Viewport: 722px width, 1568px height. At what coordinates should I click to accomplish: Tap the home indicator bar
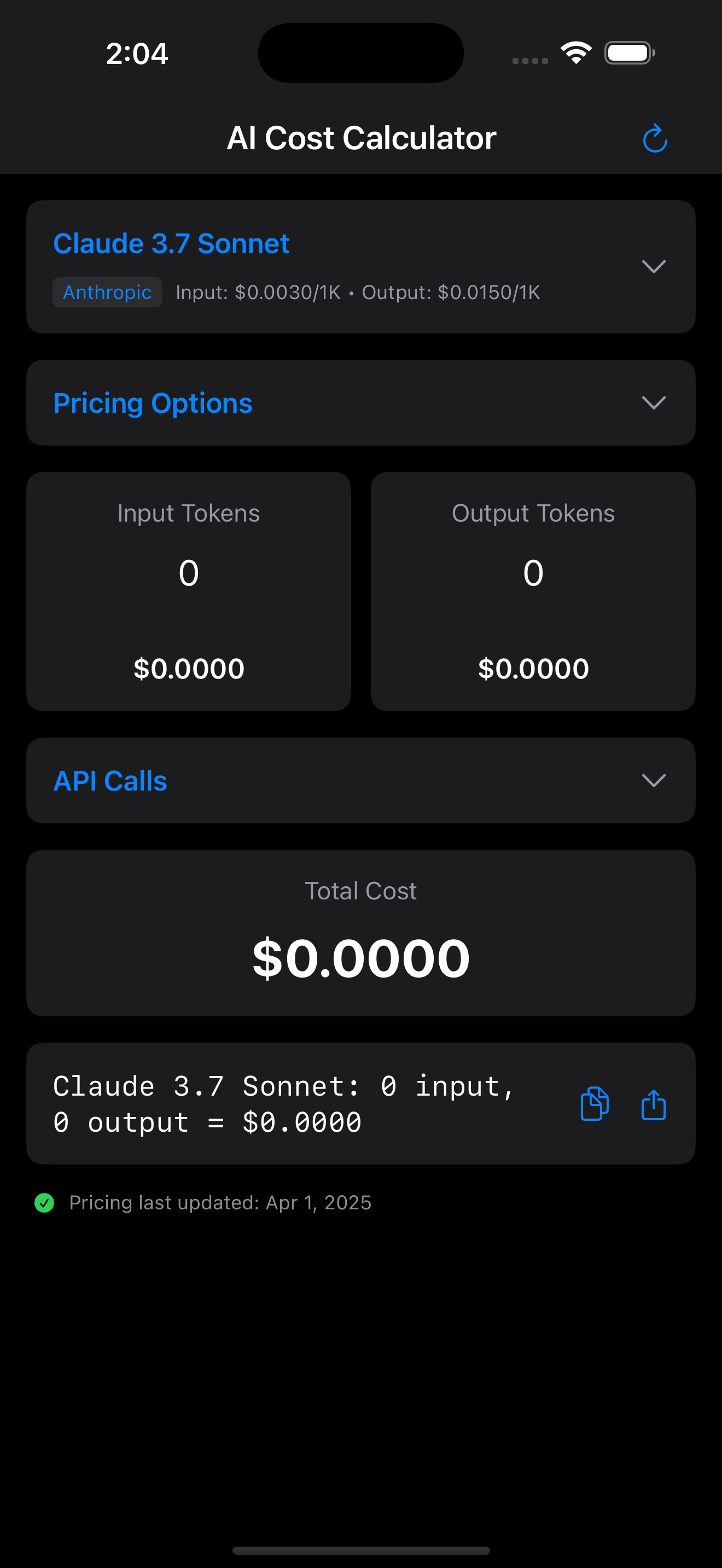coord(360,1550)
